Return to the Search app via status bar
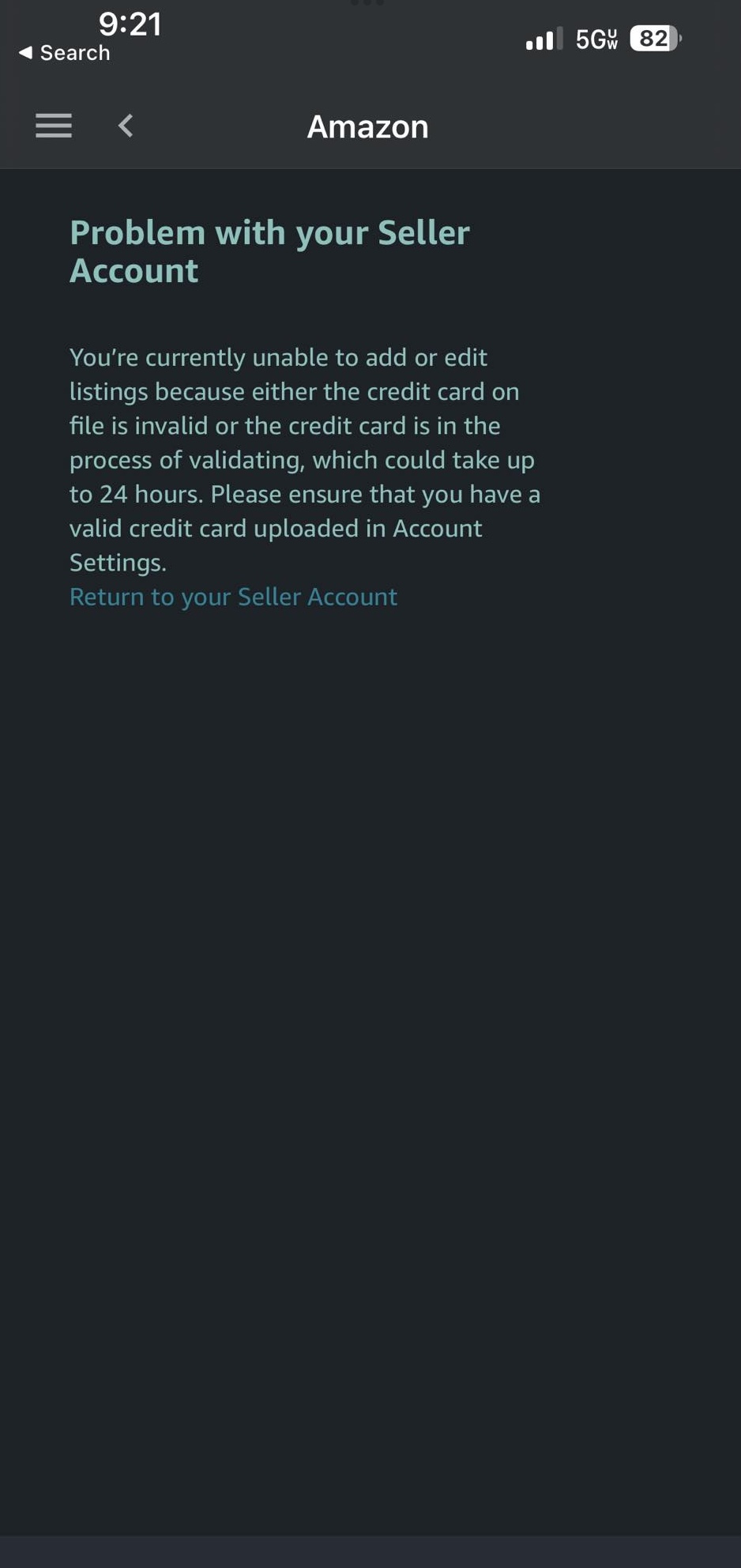The width and height of the screenshot is (741, 1568). pos(65,53)
